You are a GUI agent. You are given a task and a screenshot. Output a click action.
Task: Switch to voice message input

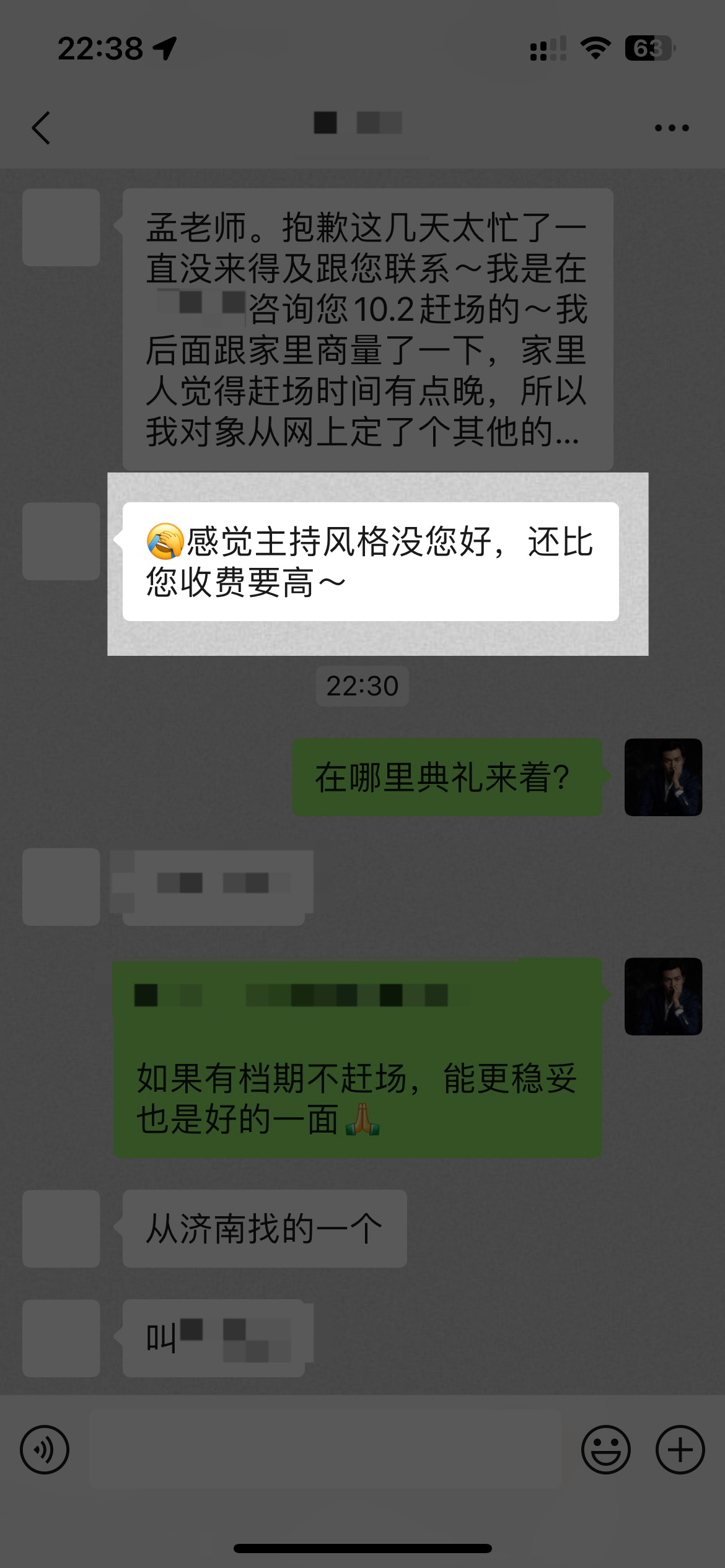coord(45,1450)
